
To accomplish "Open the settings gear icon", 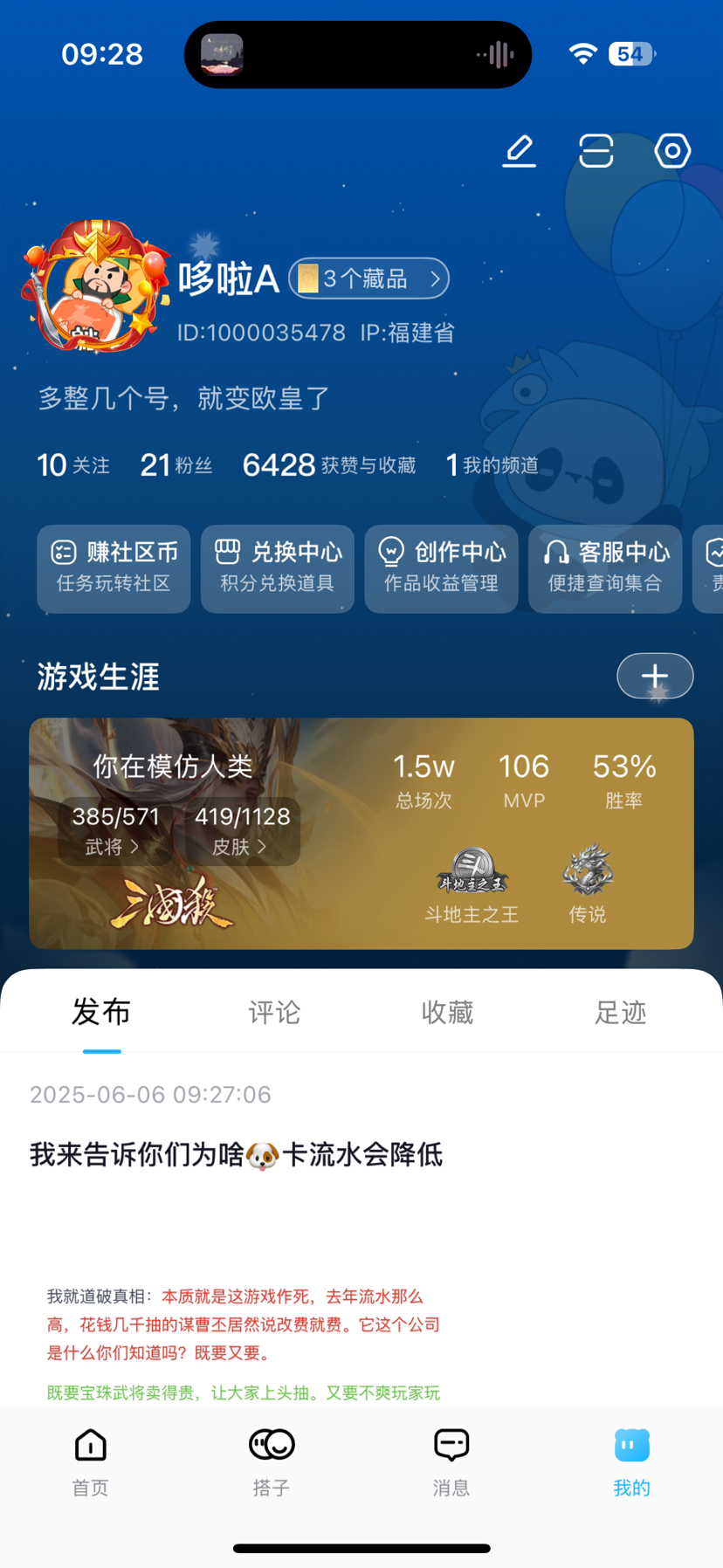I will pos(672,151).
